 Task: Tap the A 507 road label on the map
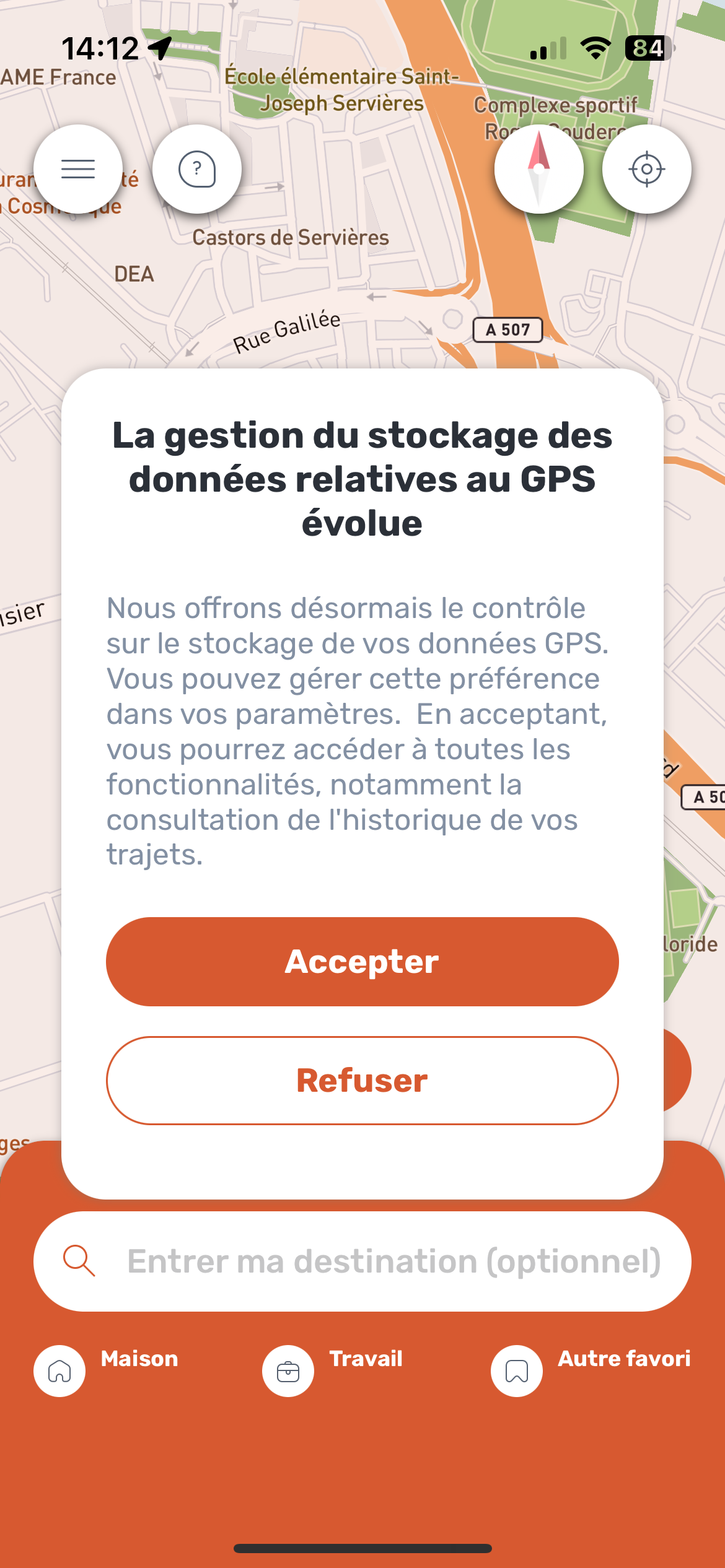[x=507, y=330]
